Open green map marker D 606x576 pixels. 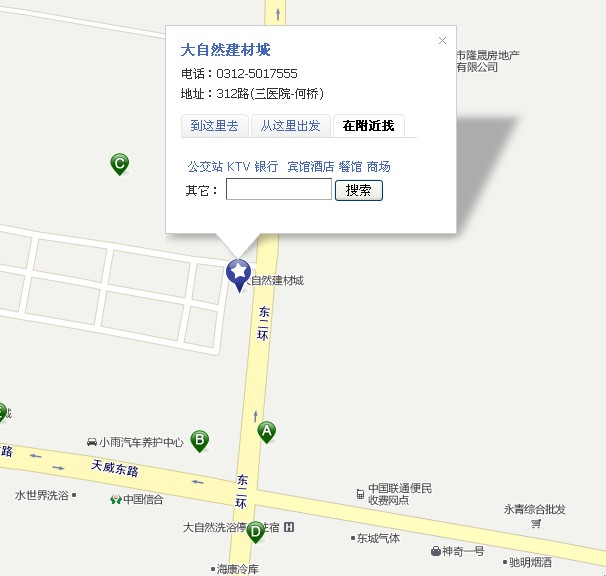(255, 531)
